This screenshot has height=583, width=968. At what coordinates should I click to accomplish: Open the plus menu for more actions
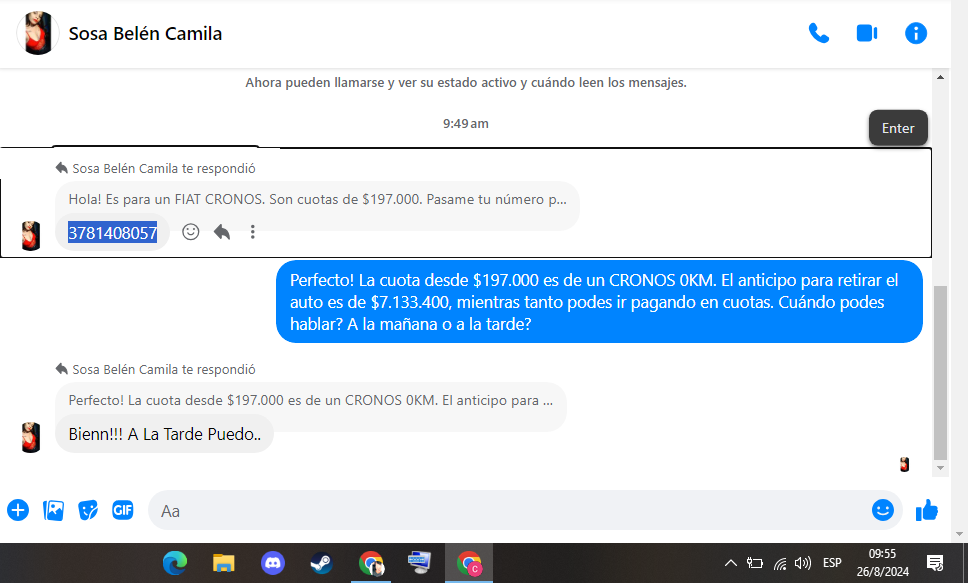pos(18,510)
